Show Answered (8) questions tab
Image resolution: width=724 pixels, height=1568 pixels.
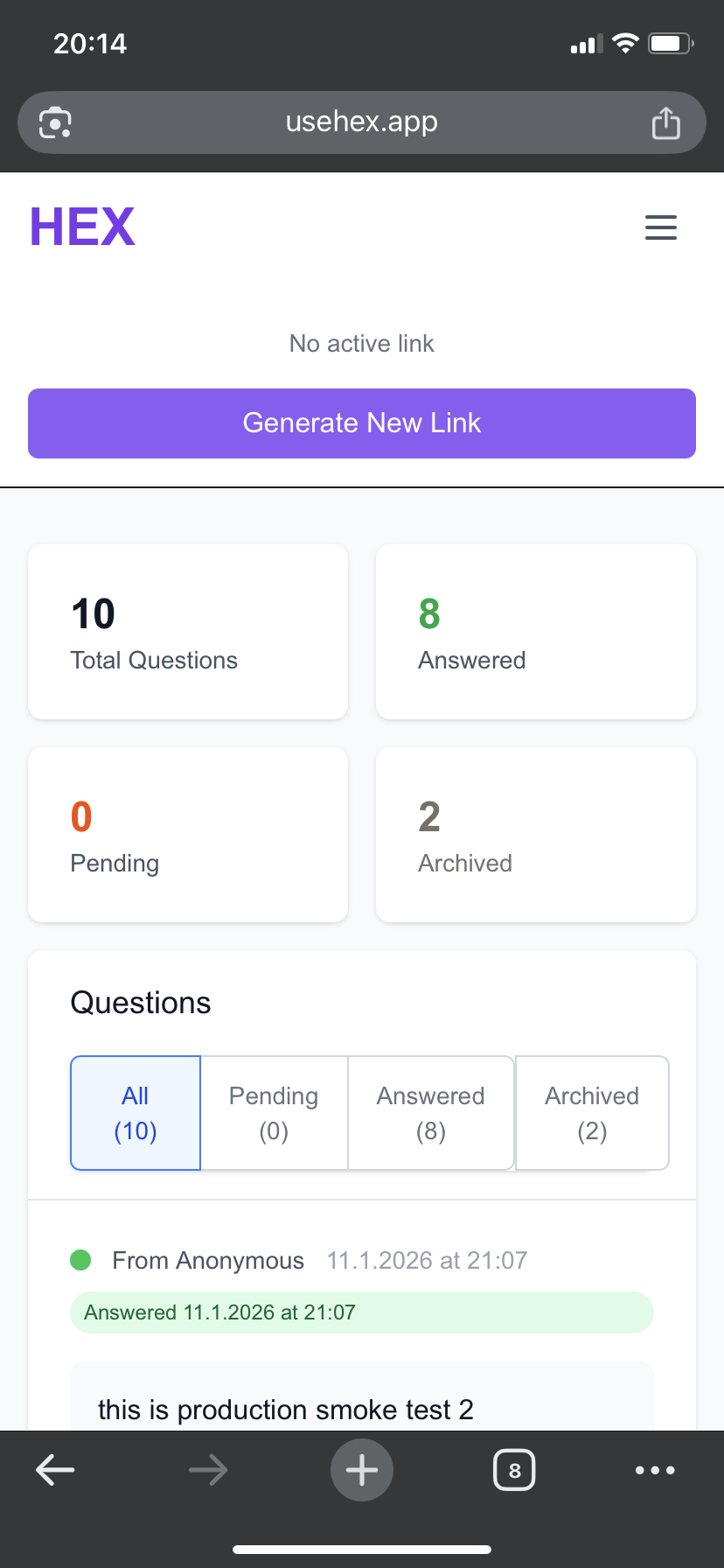point(430,1113)
